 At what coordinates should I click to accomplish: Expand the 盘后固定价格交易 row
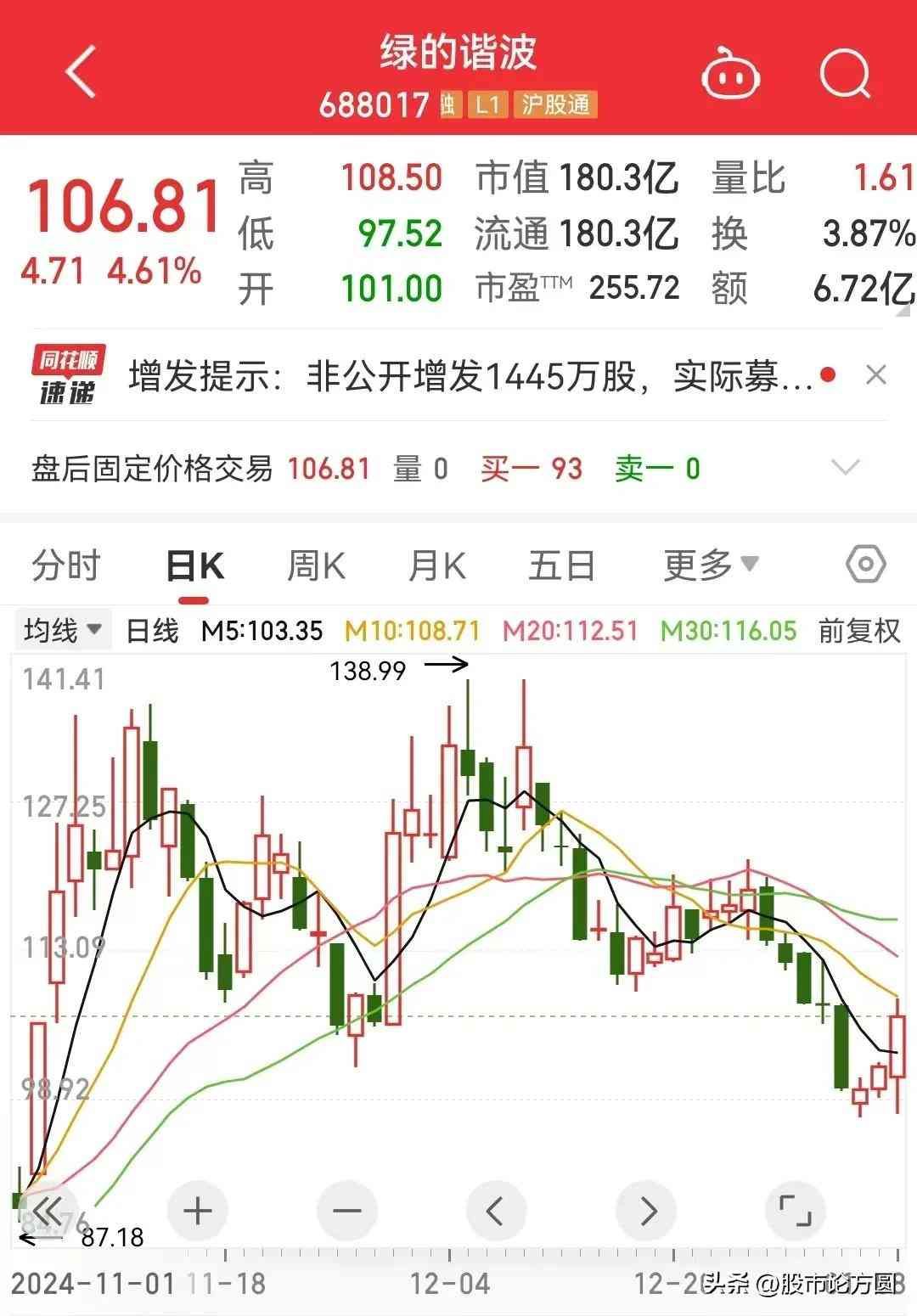click(x=845, y=468)
